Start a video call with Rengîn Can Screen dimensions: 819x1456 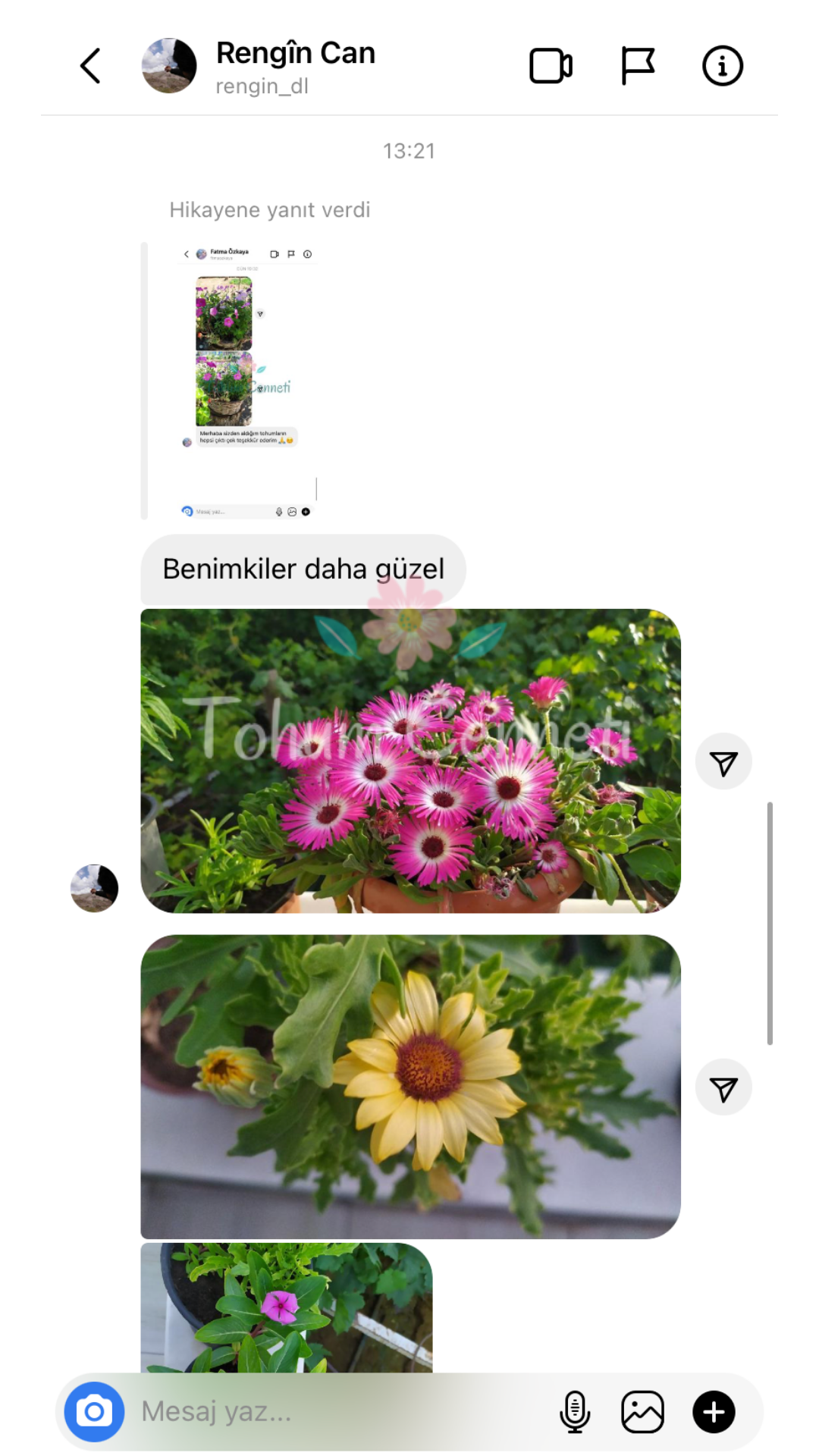(551, 66)
